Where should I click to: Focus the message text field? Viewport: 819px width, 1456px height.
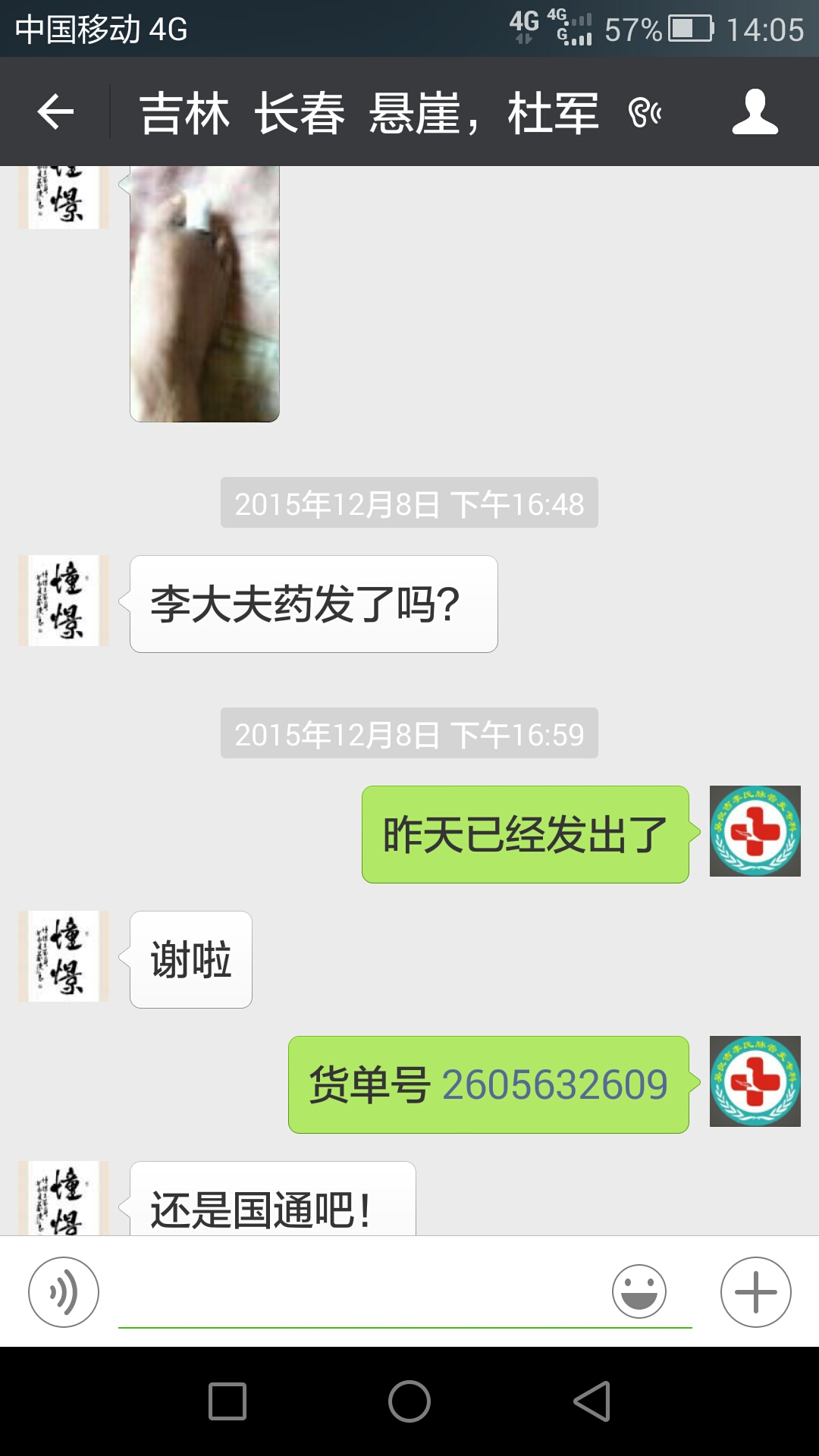pos(356,1292)
